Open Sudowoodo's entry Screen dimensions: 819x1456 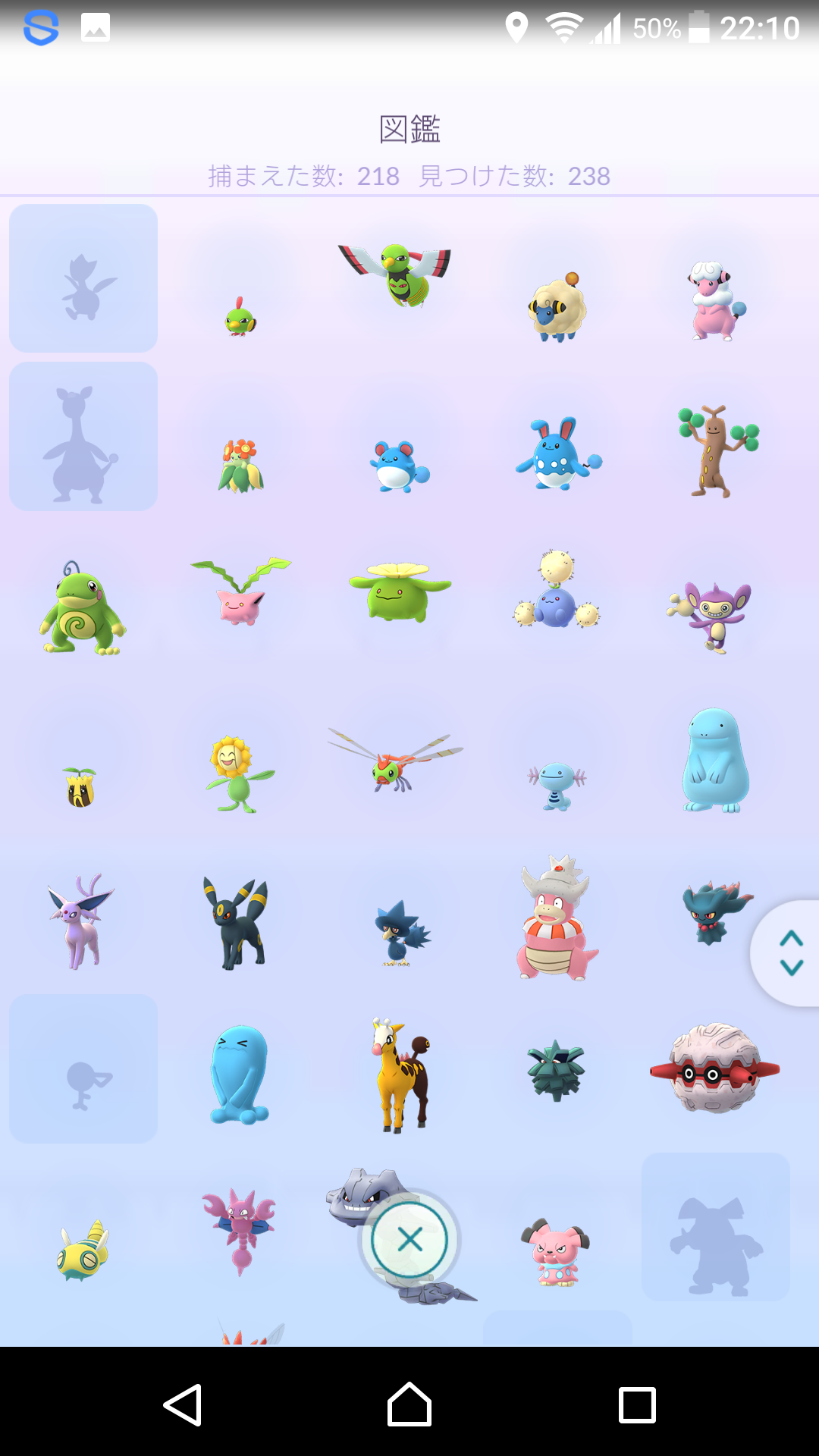coord(715,451)
